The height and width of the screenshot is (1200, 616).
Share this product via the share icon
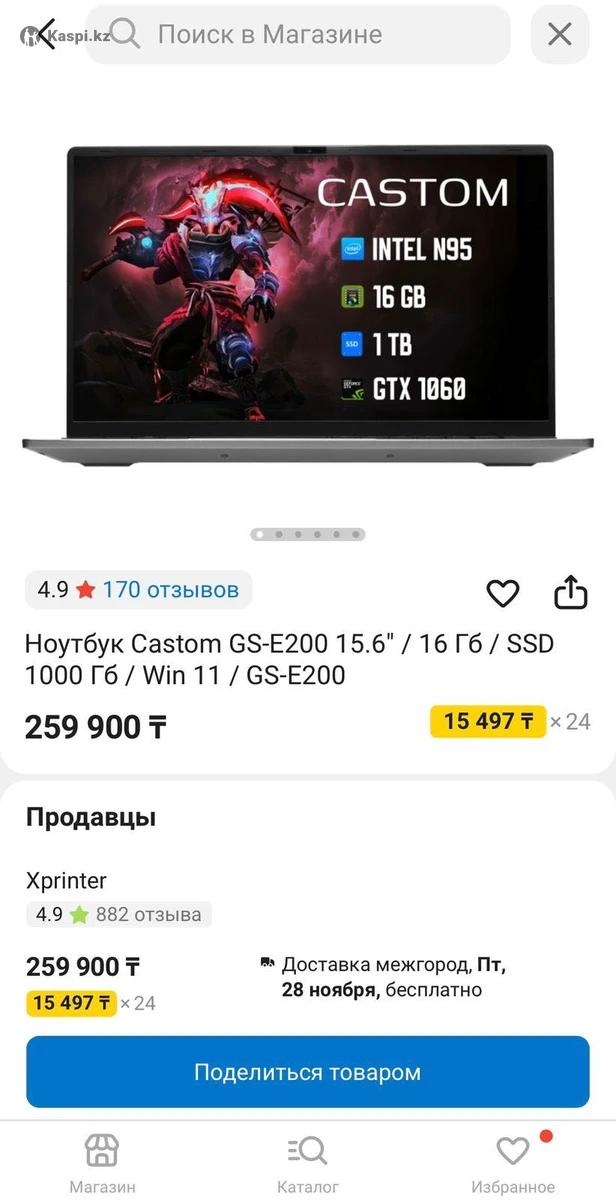[x=570, y=592]
